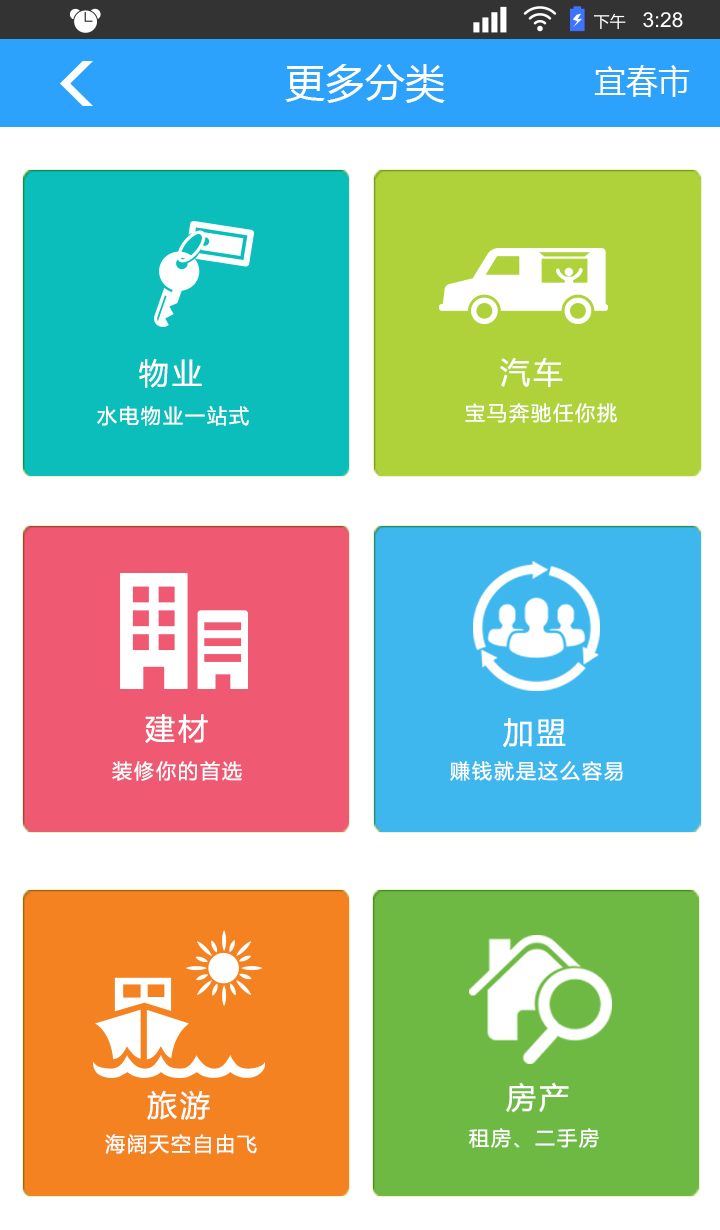Select the 加盟 category card

[537, 679]
